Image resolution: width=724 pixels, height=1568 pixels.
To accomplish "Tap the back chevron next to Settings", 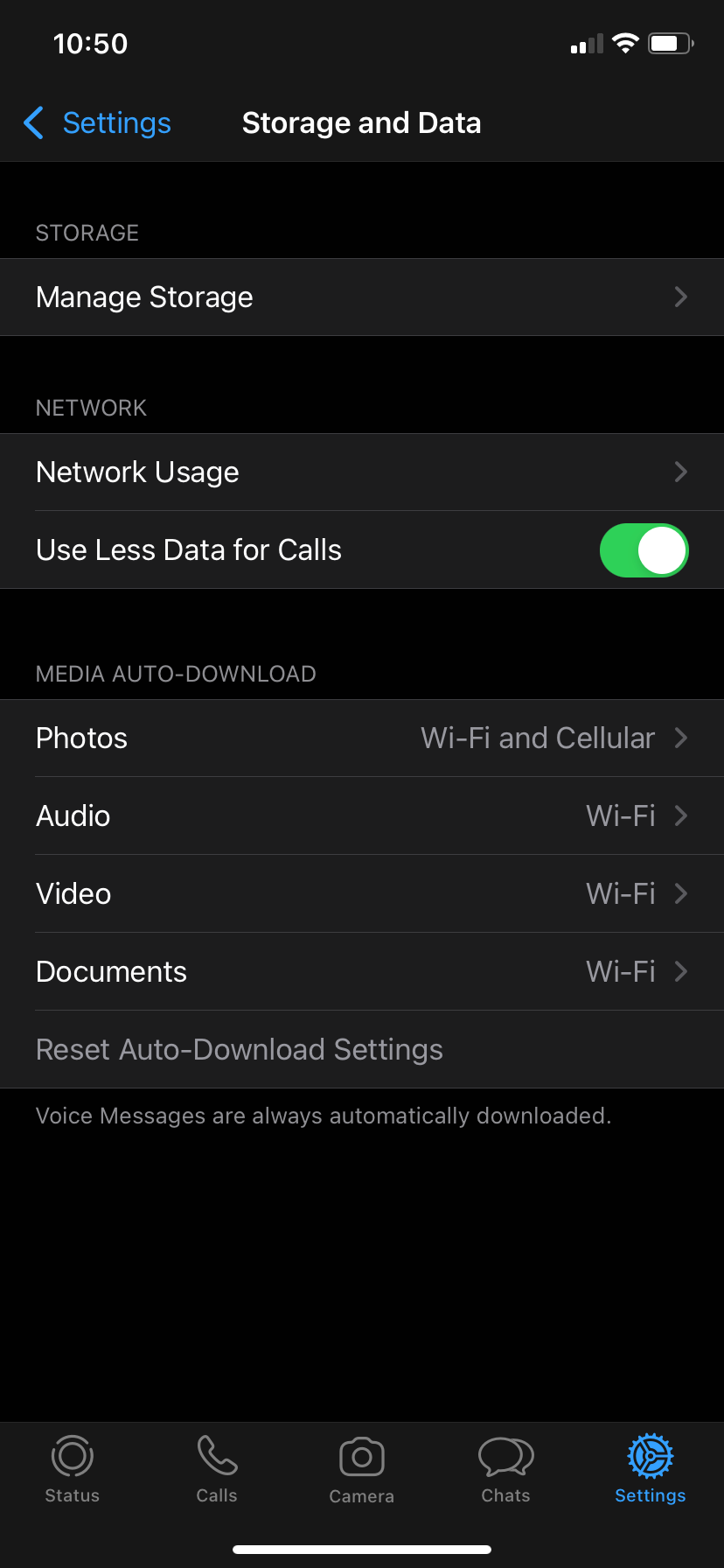I will tap(32, 123).
